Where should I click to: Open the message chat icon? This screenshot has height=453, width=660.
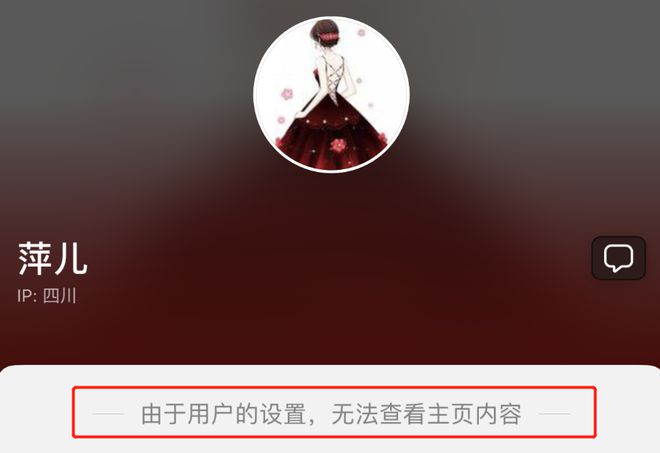click(x=618, y=258)
